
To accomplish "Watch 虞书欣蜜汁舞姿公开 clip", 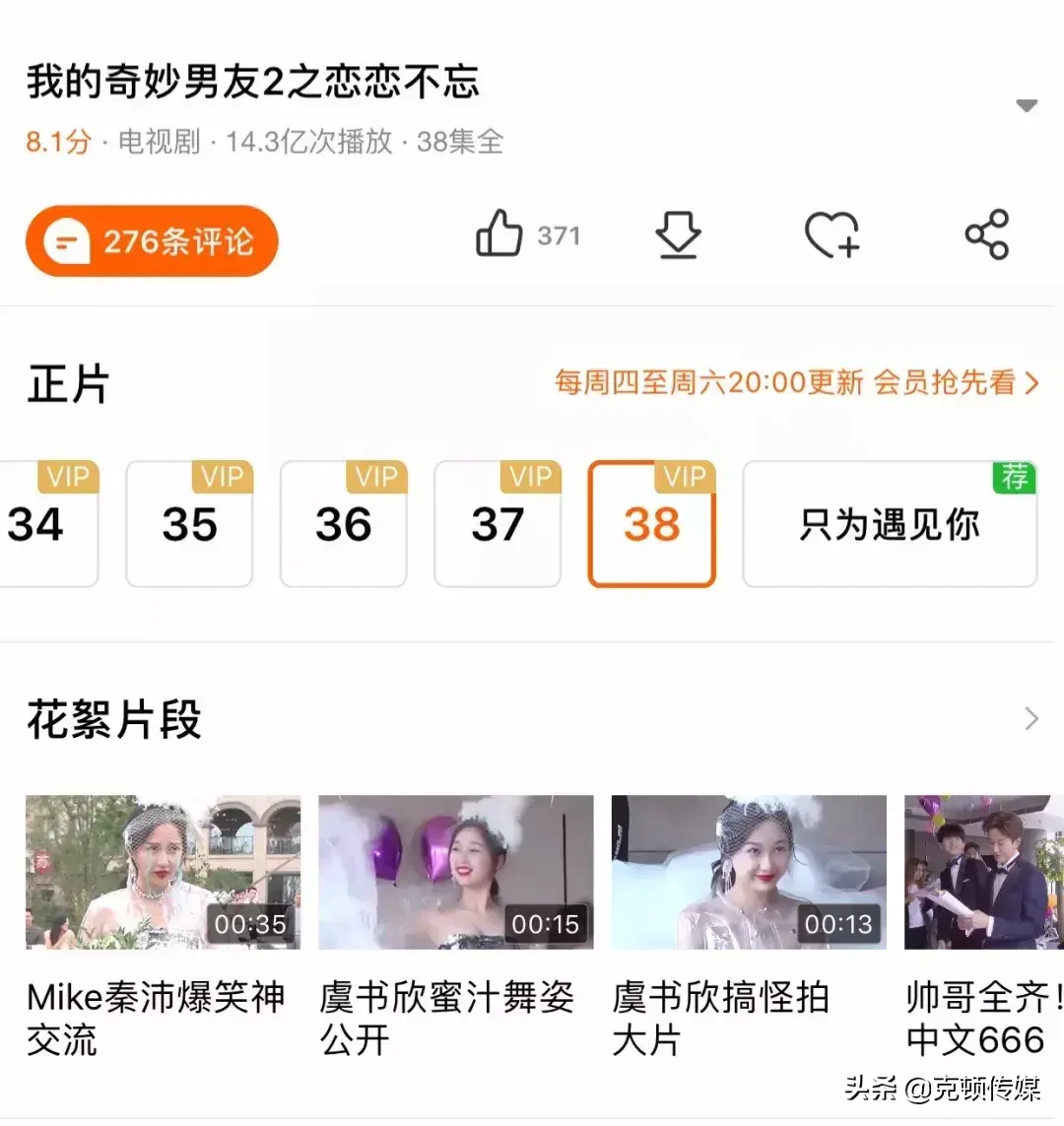I will (455, 873).
